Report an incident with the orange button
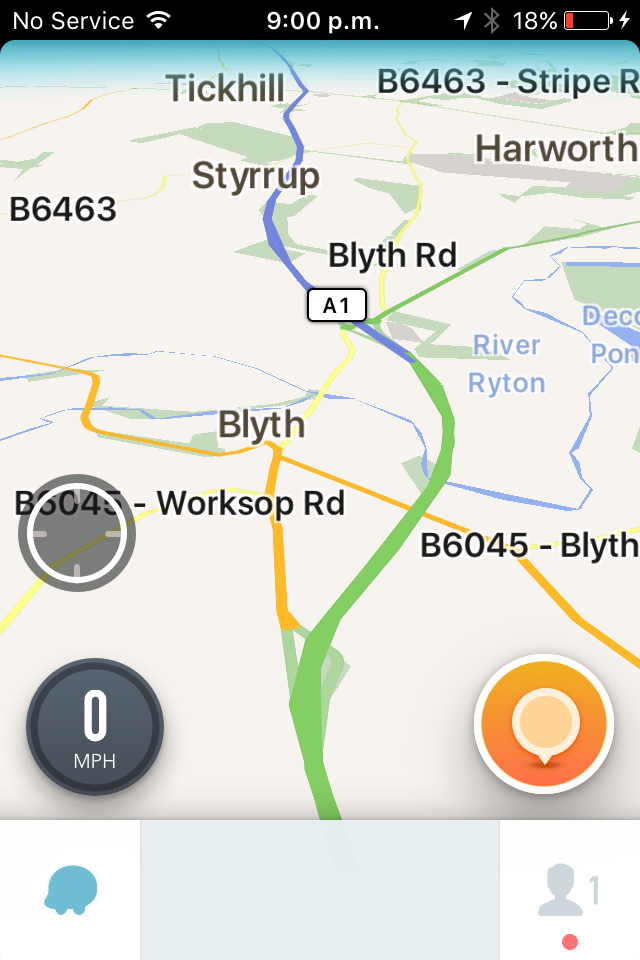This screenshot has width=640, height=960. tap(544, 725)
